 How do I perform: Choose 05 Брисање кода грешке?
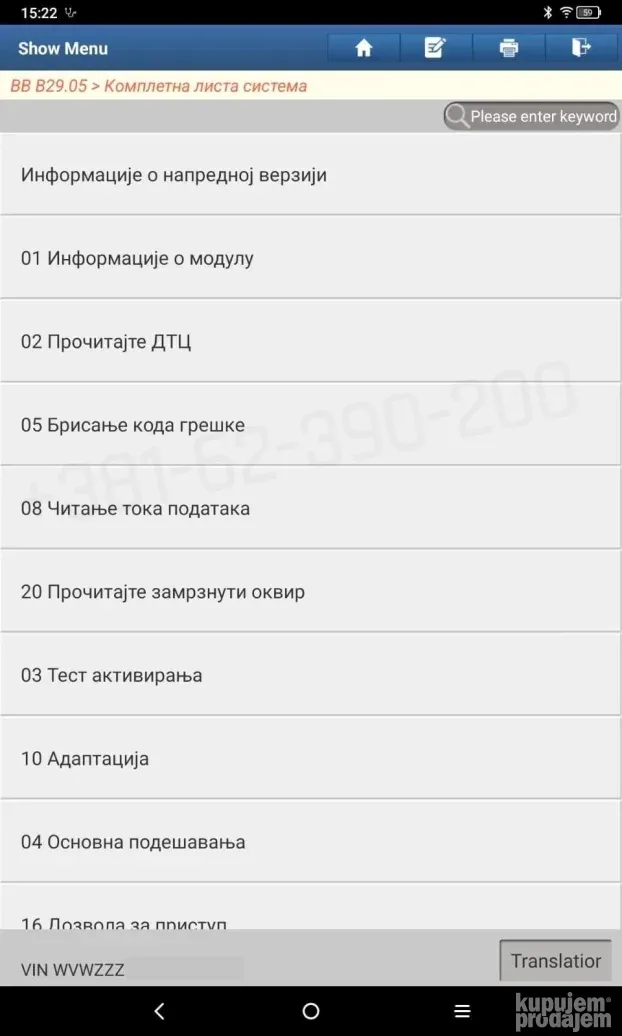310,425
